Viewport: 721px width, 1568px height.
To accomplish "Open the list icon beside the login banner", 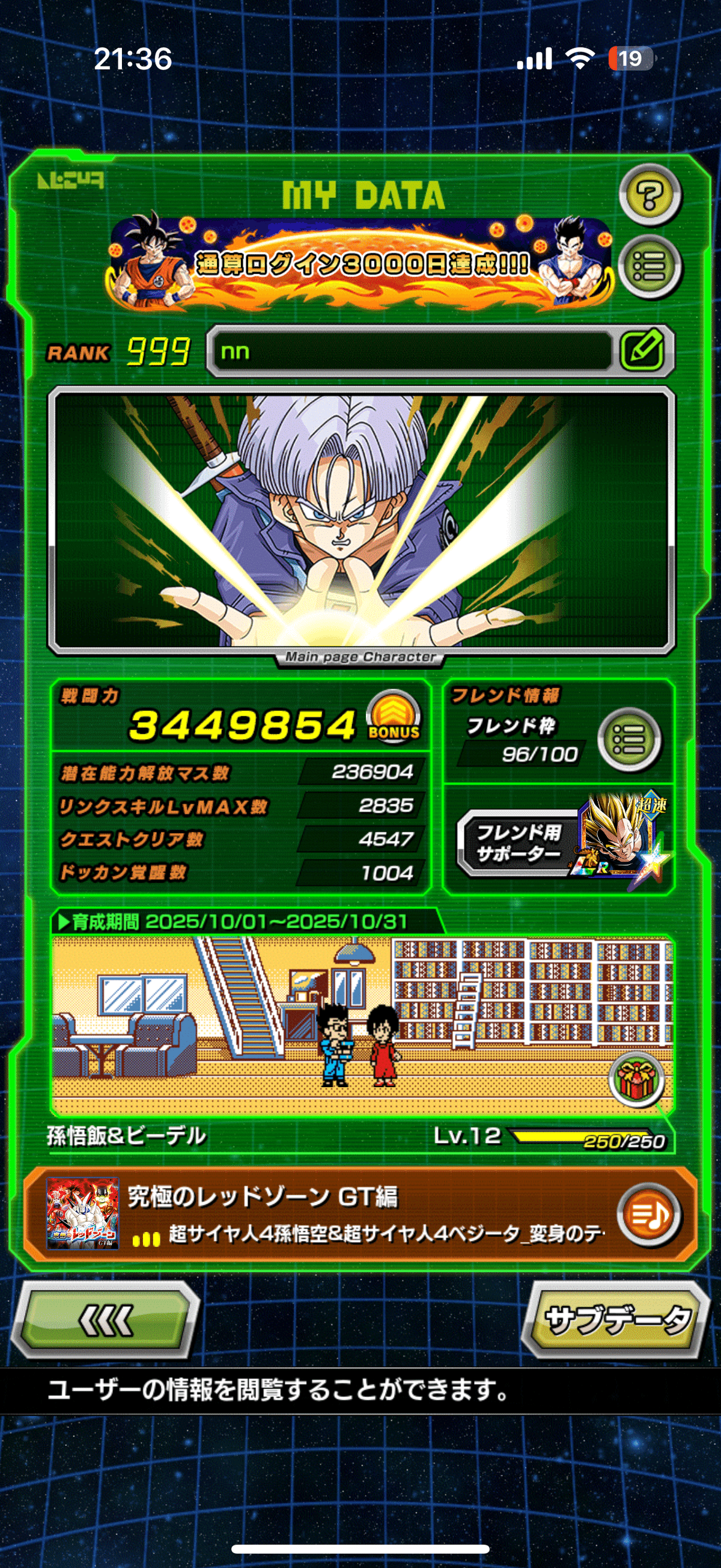I will [650, 266].
